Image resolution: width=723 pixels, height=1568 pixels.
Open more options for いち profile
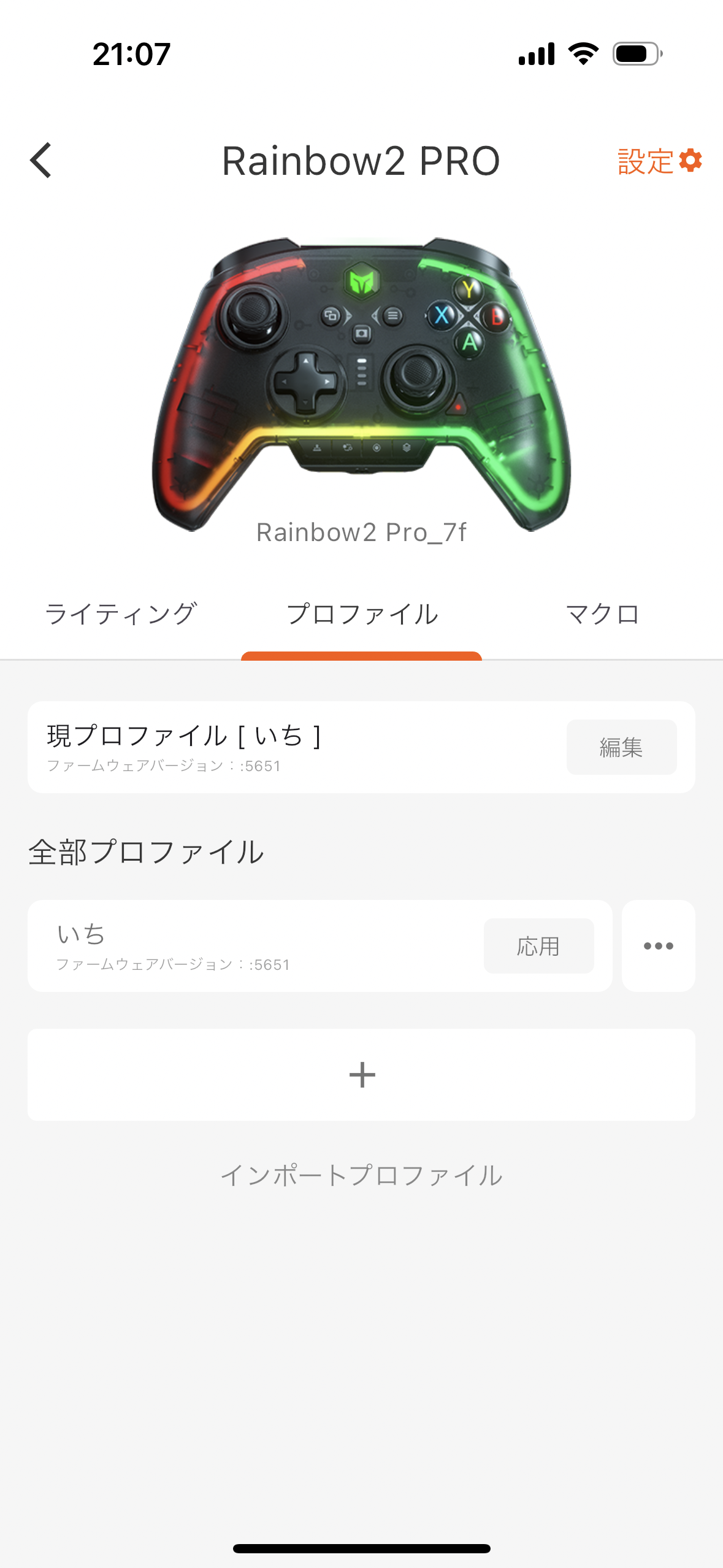658,946
